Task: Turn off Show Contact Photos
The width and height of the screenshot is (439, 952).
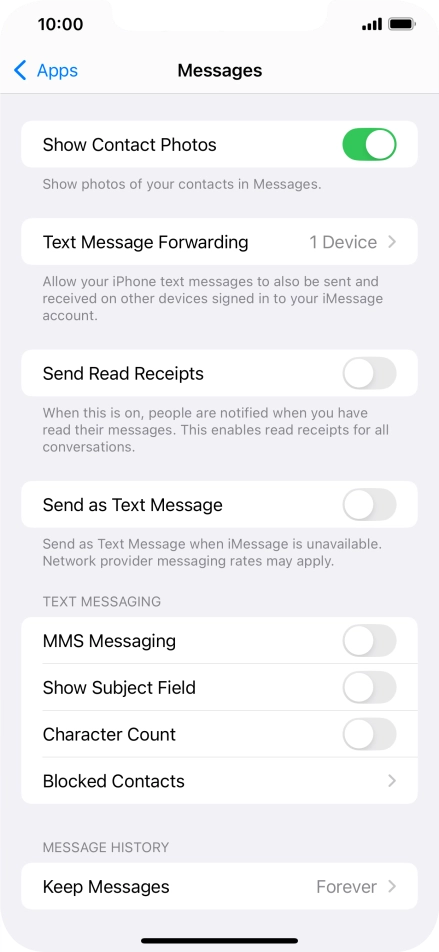Action: (369, 144)
